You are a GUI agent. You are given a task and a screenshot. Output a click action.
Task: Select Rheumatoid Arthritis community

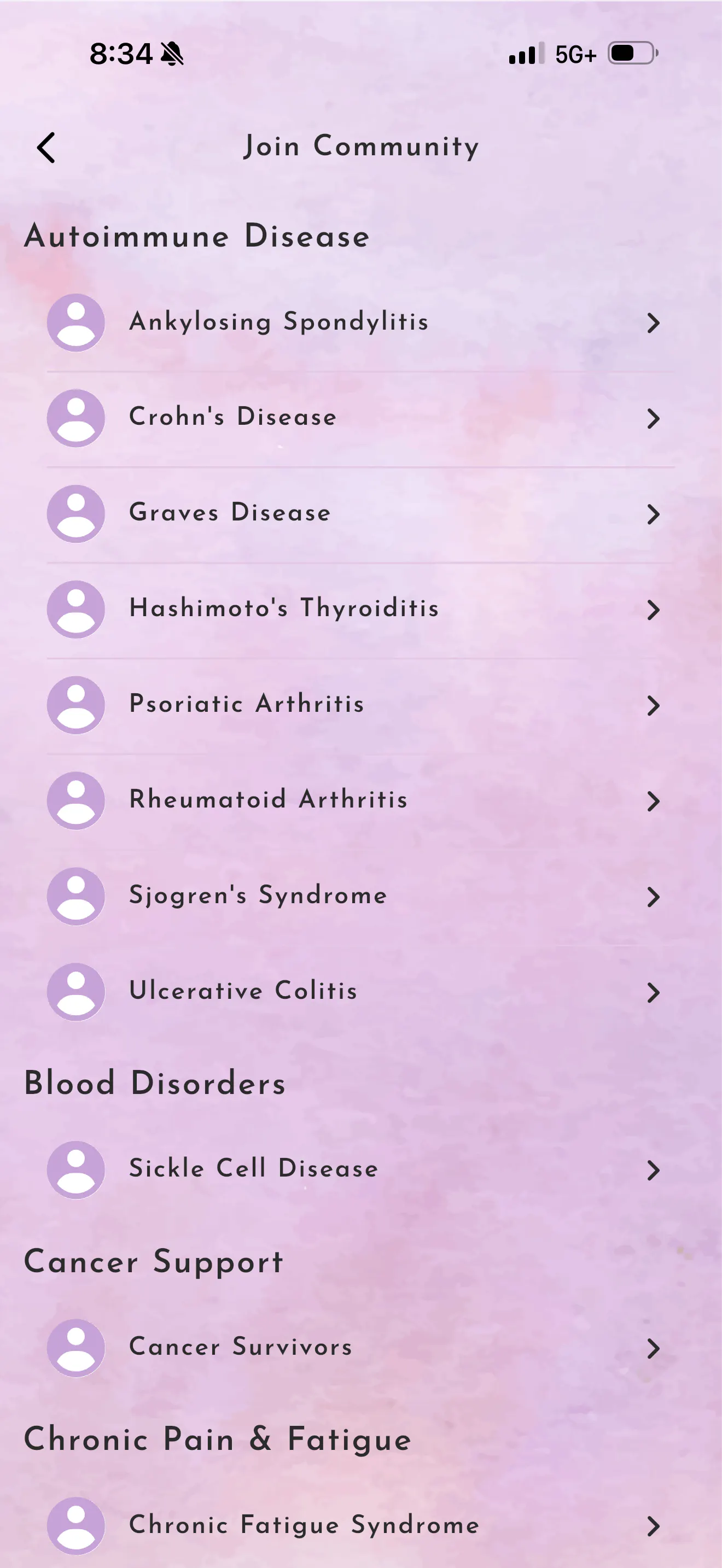pyautogui.click(x=360, y=801)
